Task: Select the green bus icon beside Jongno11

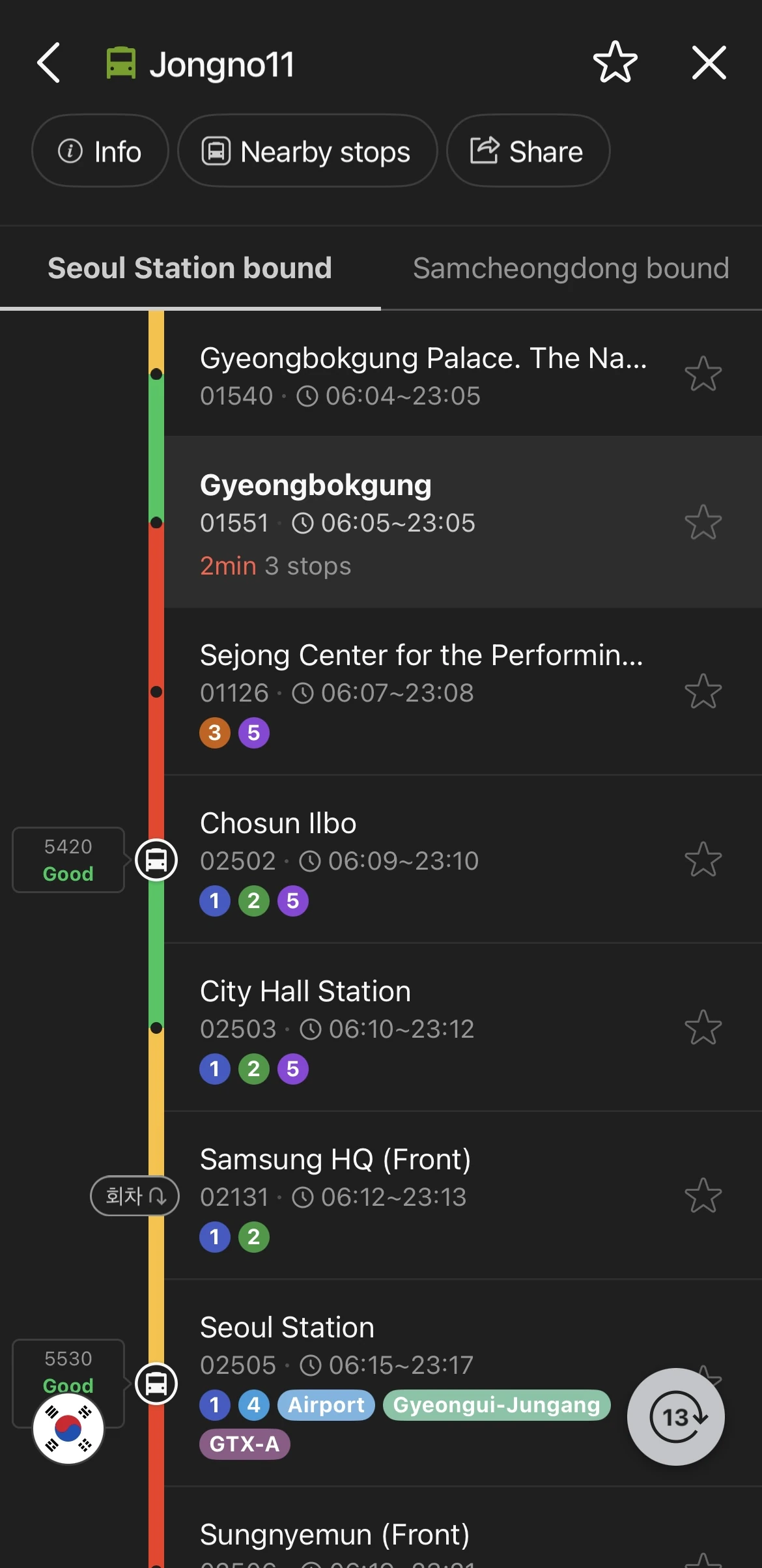Action: [x=121, y=63]
